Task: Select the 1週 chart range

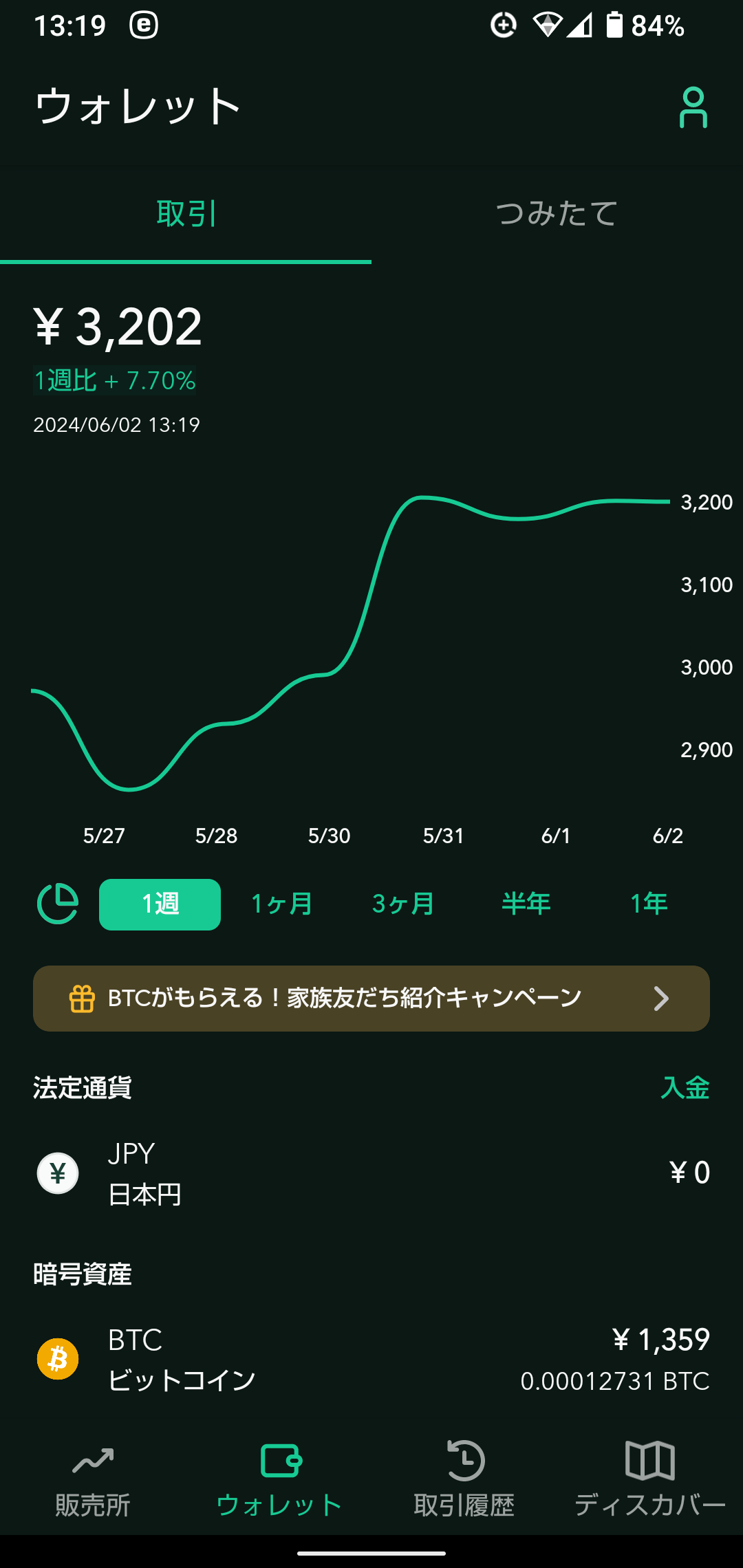Action: 160,904
